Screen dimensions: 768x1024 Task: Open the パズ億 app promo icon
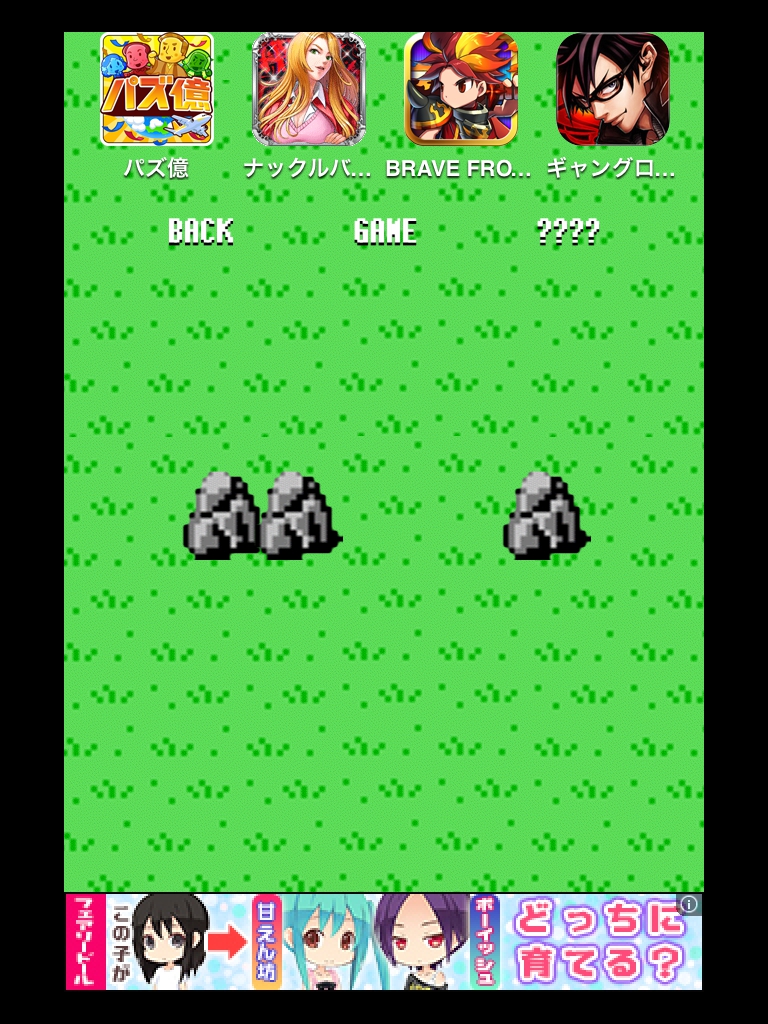(x=157, y=90)
